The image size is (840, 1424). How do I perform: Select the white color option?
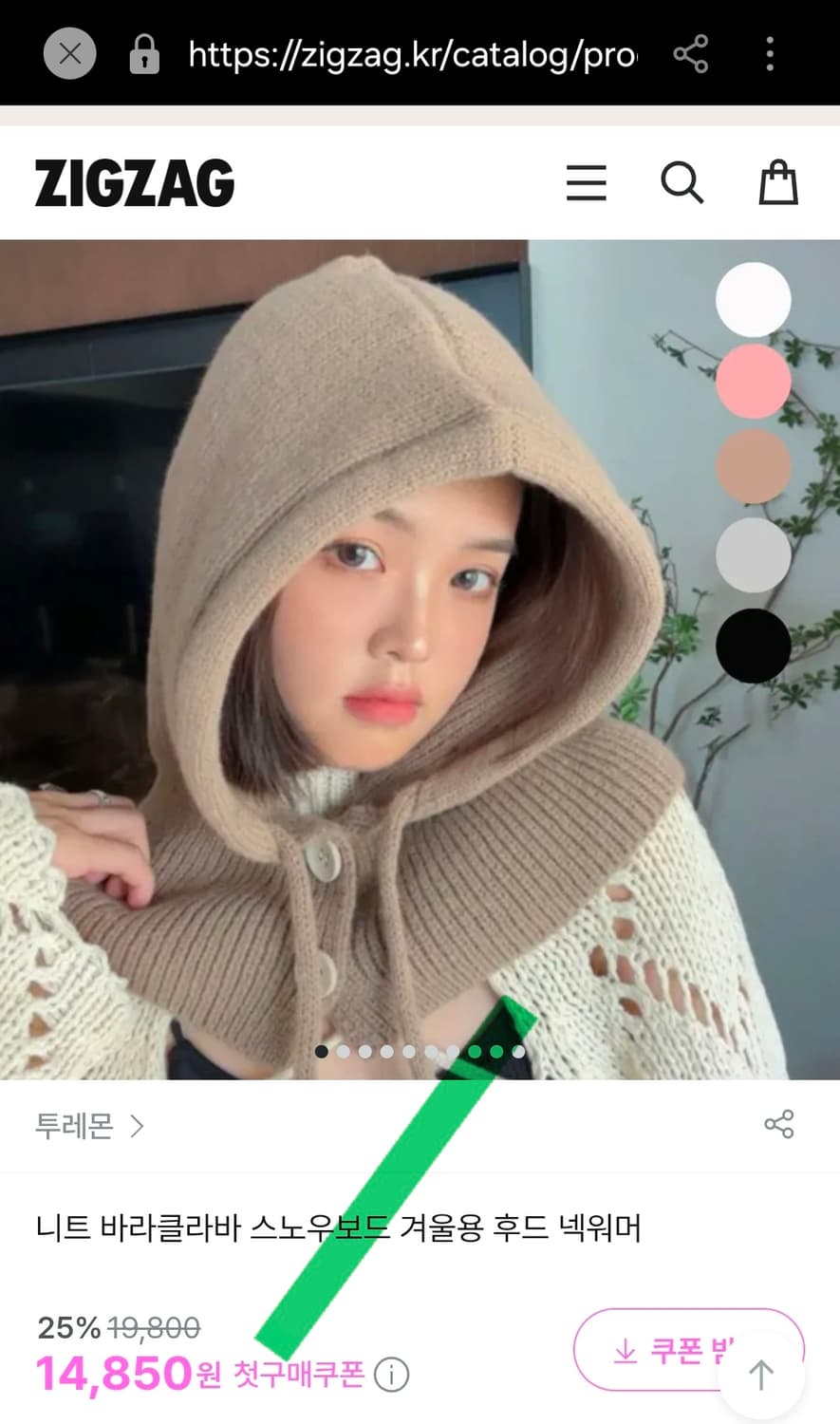click(753, 299)
